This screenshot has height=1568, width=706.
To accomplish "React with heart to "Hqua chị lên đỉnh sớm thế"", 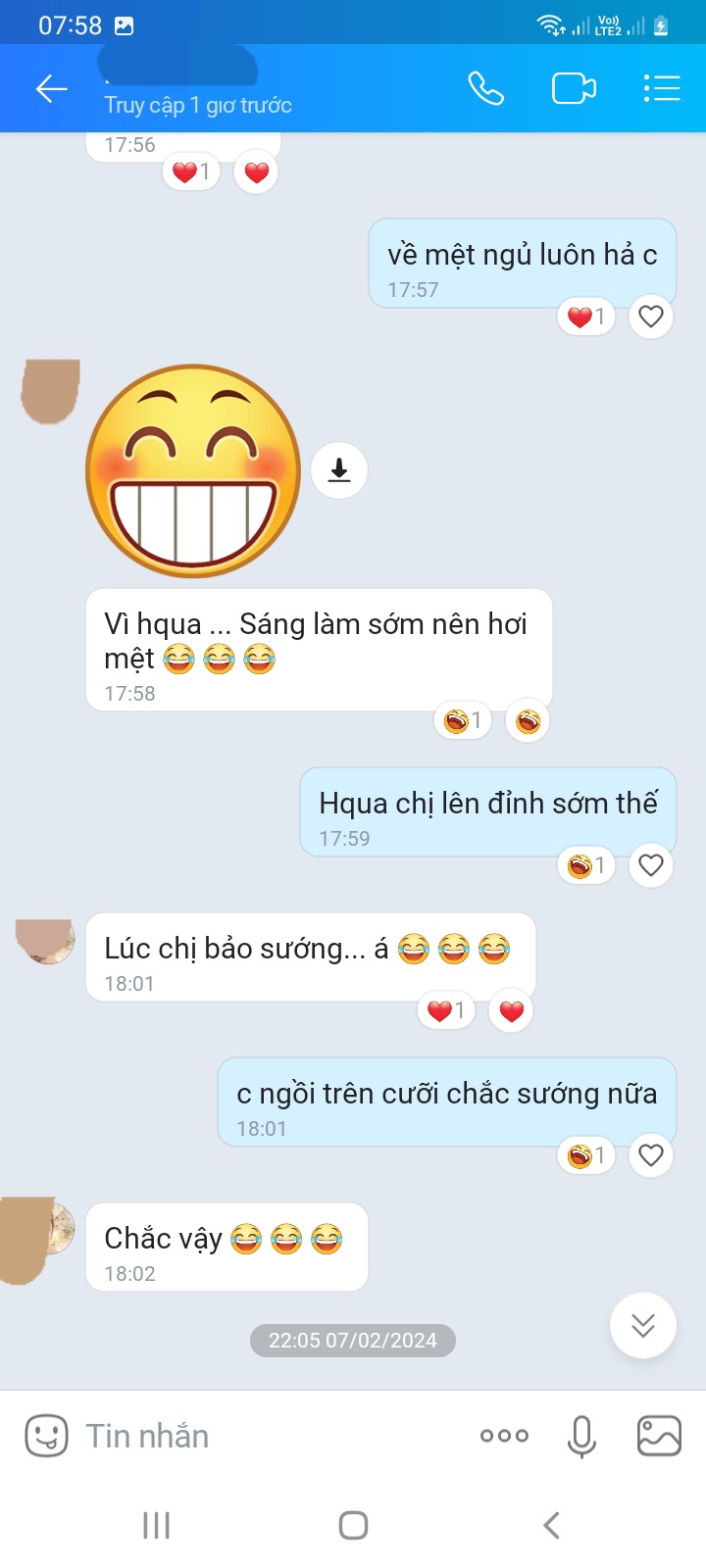I will click(x=651, y=865).
